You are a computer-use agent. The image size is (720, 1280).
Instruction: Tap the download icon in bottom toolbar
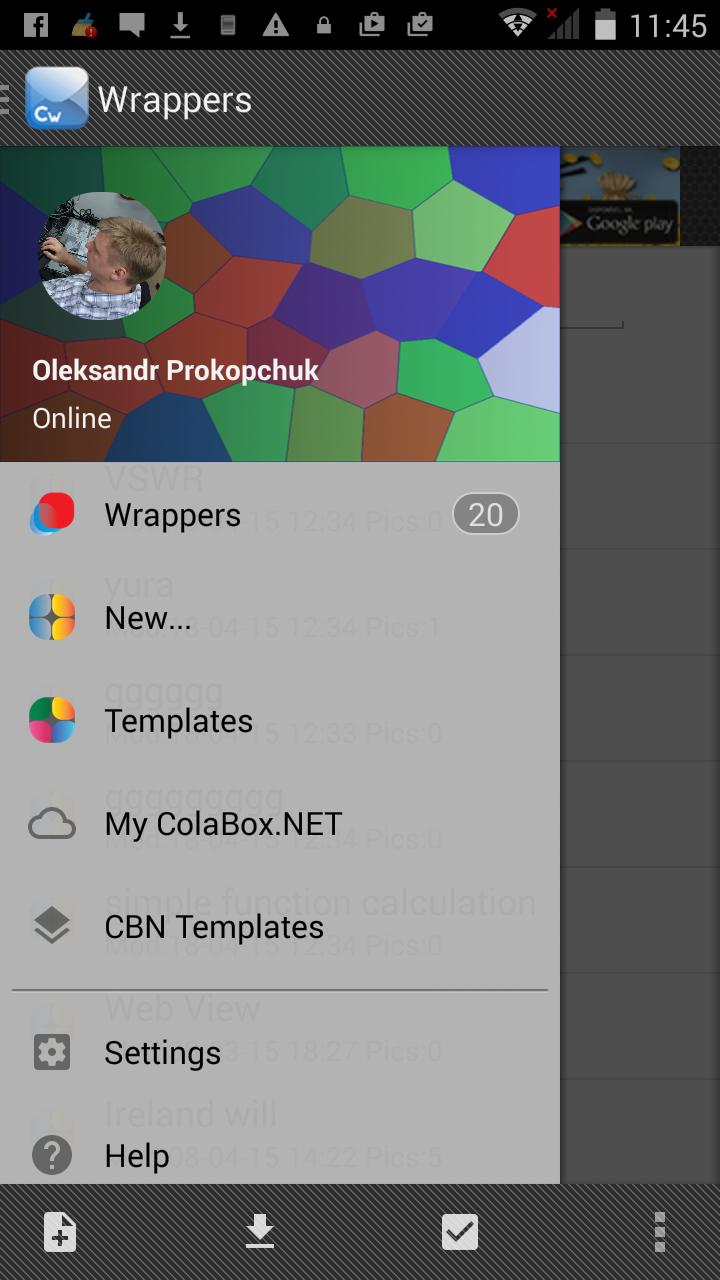(x=260, y=1232)
